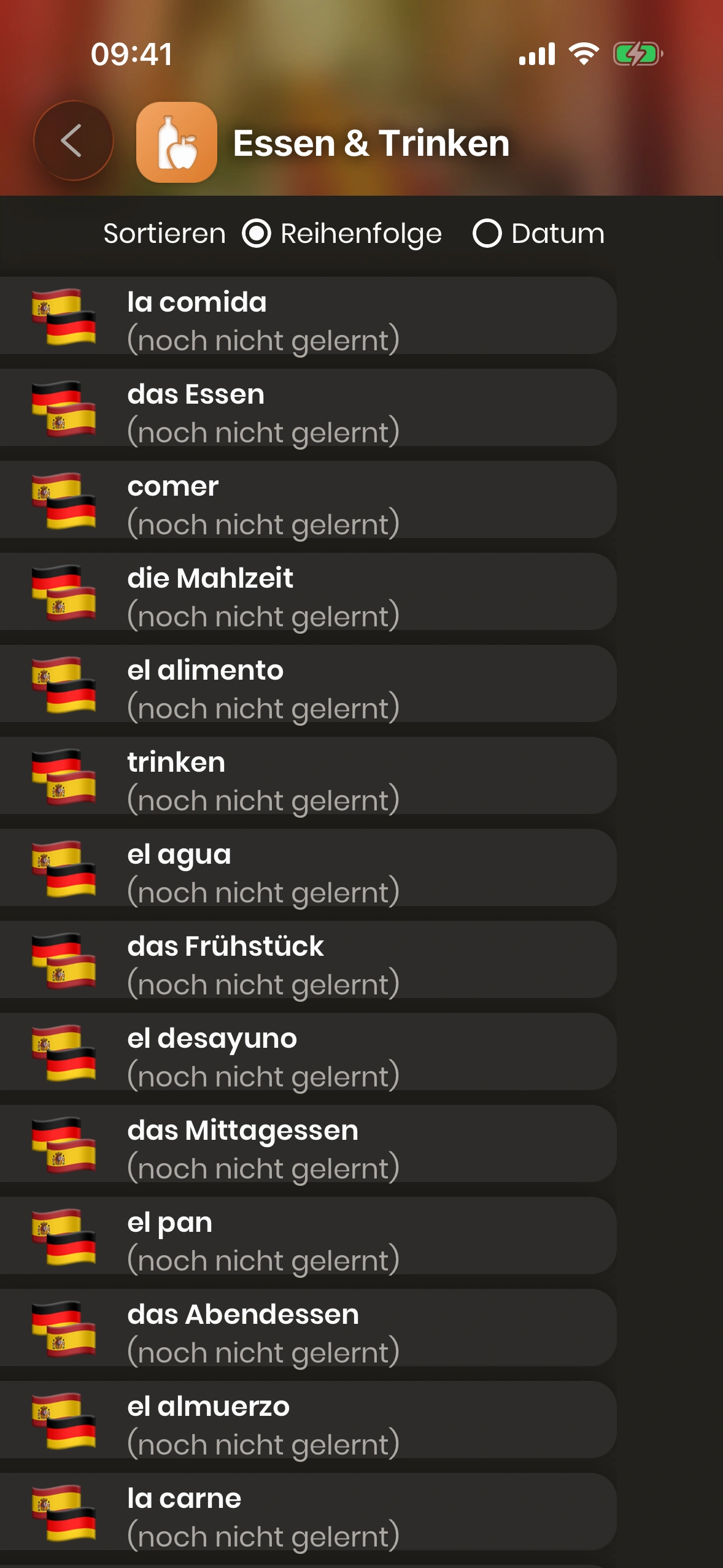Open the 'das Essen' entry

coord(307,408)
